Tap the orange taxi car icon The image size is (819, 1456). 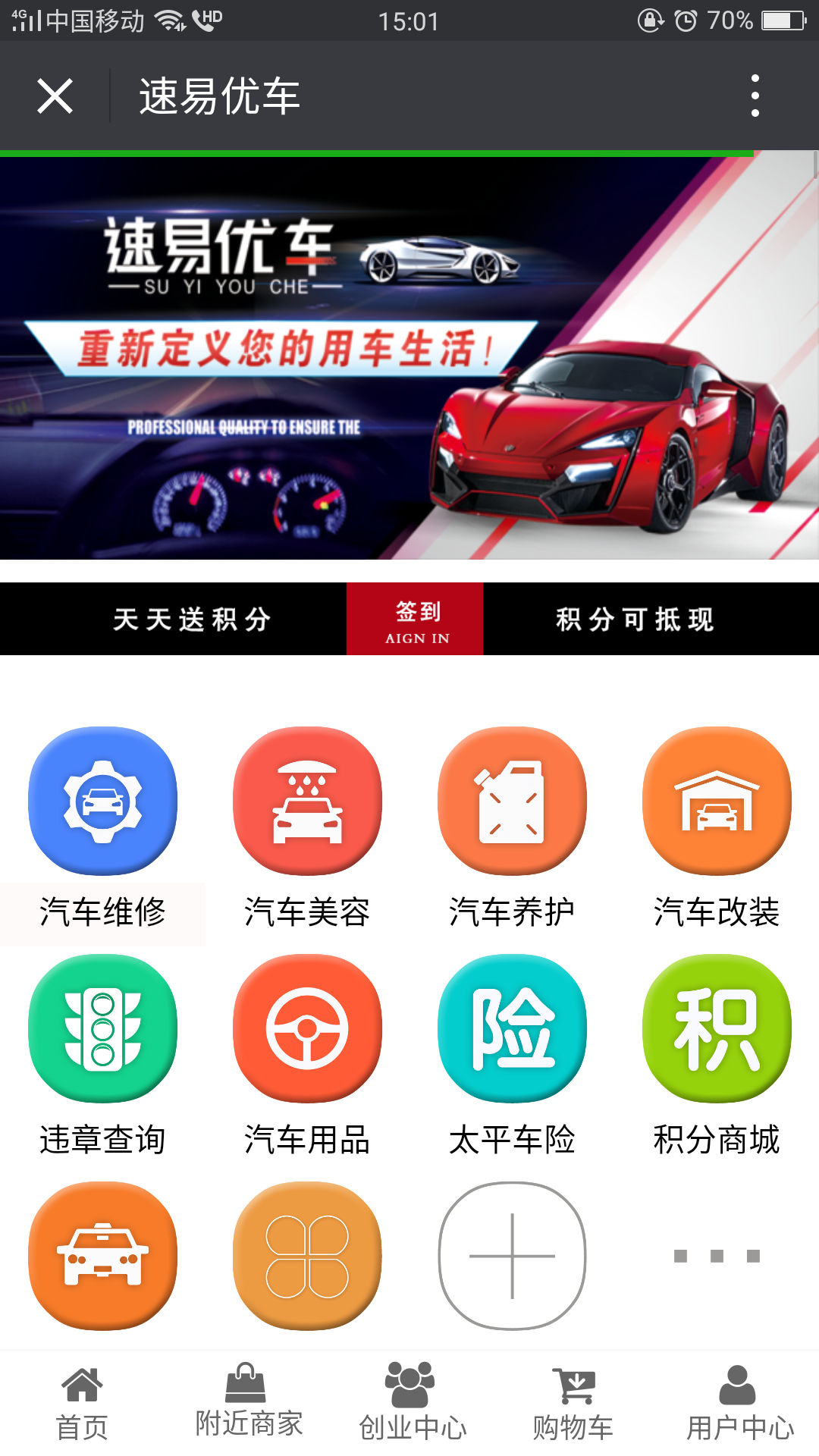(x=103, y=1256)
